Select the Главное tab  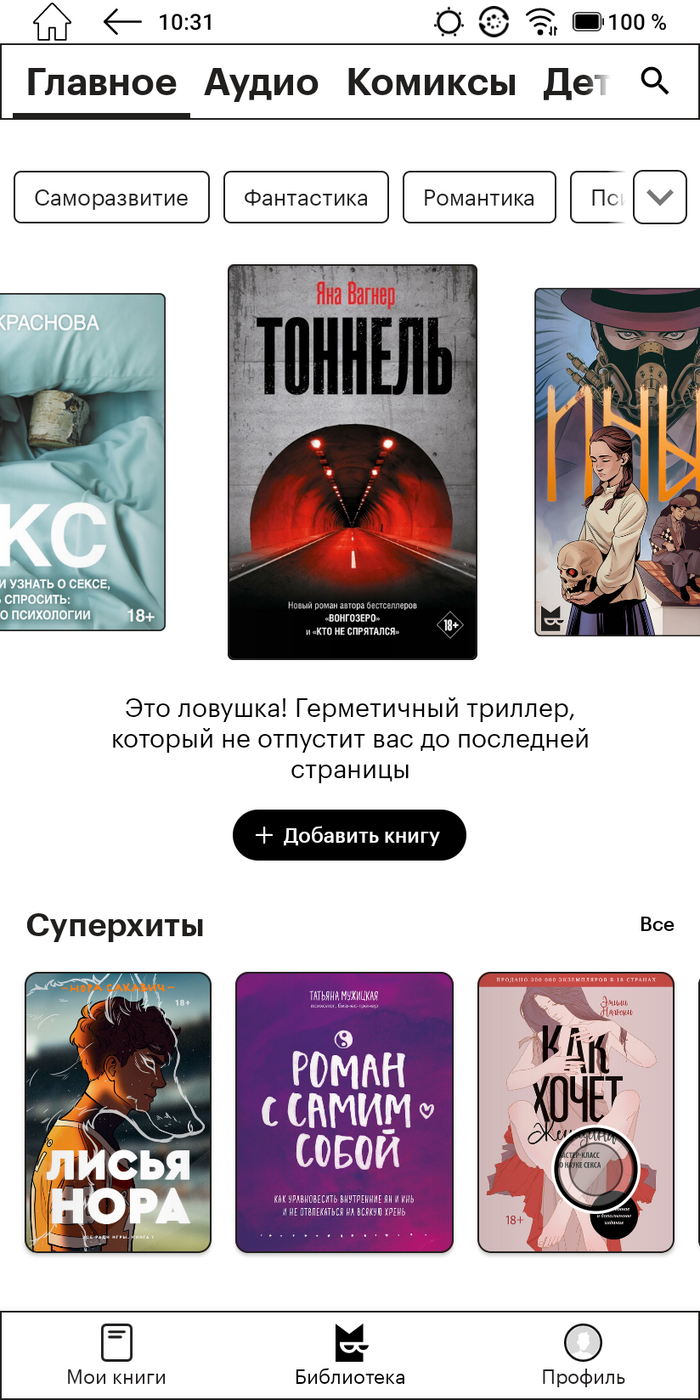[101, 83]
